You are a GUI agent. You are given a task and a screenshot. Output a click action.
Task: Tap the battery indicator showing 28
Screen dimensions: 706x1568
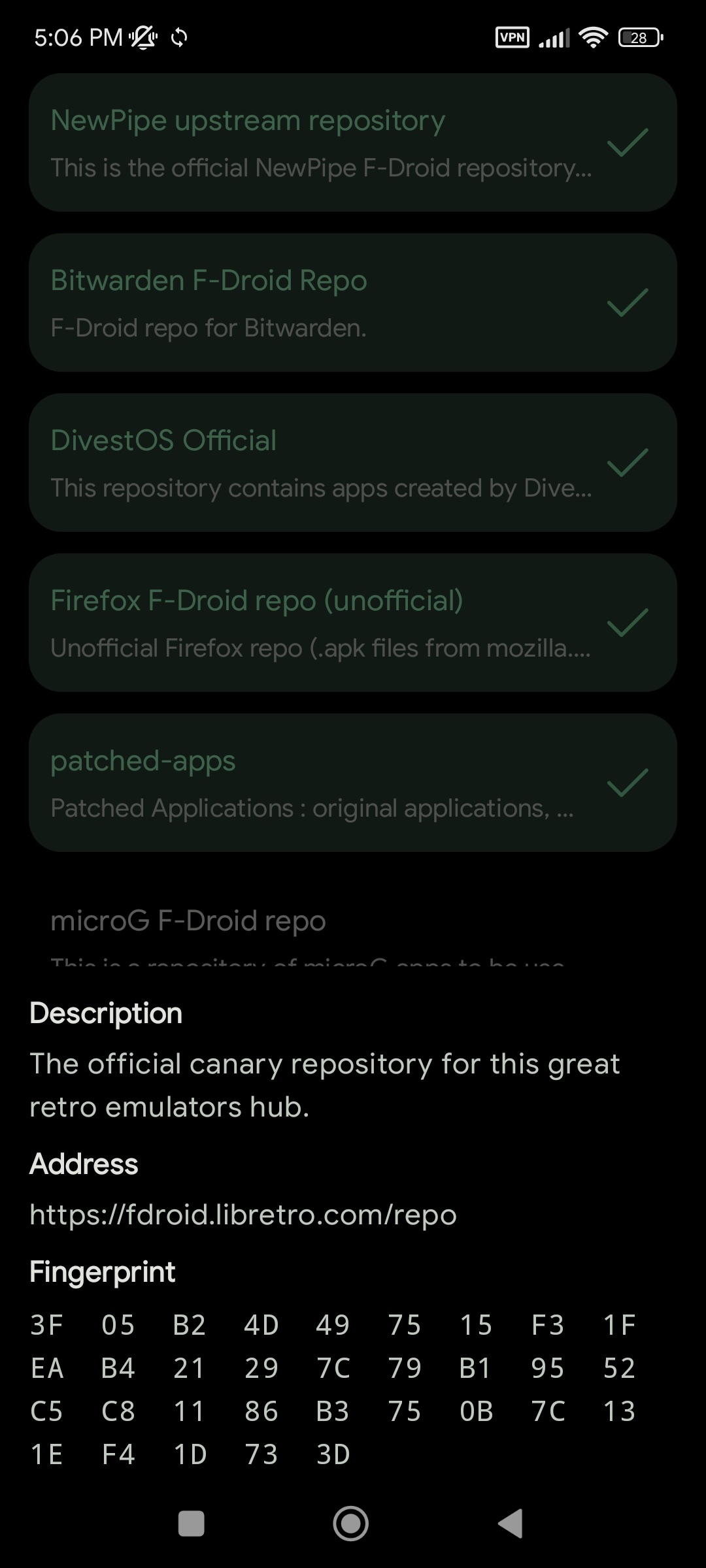[637, 37]
